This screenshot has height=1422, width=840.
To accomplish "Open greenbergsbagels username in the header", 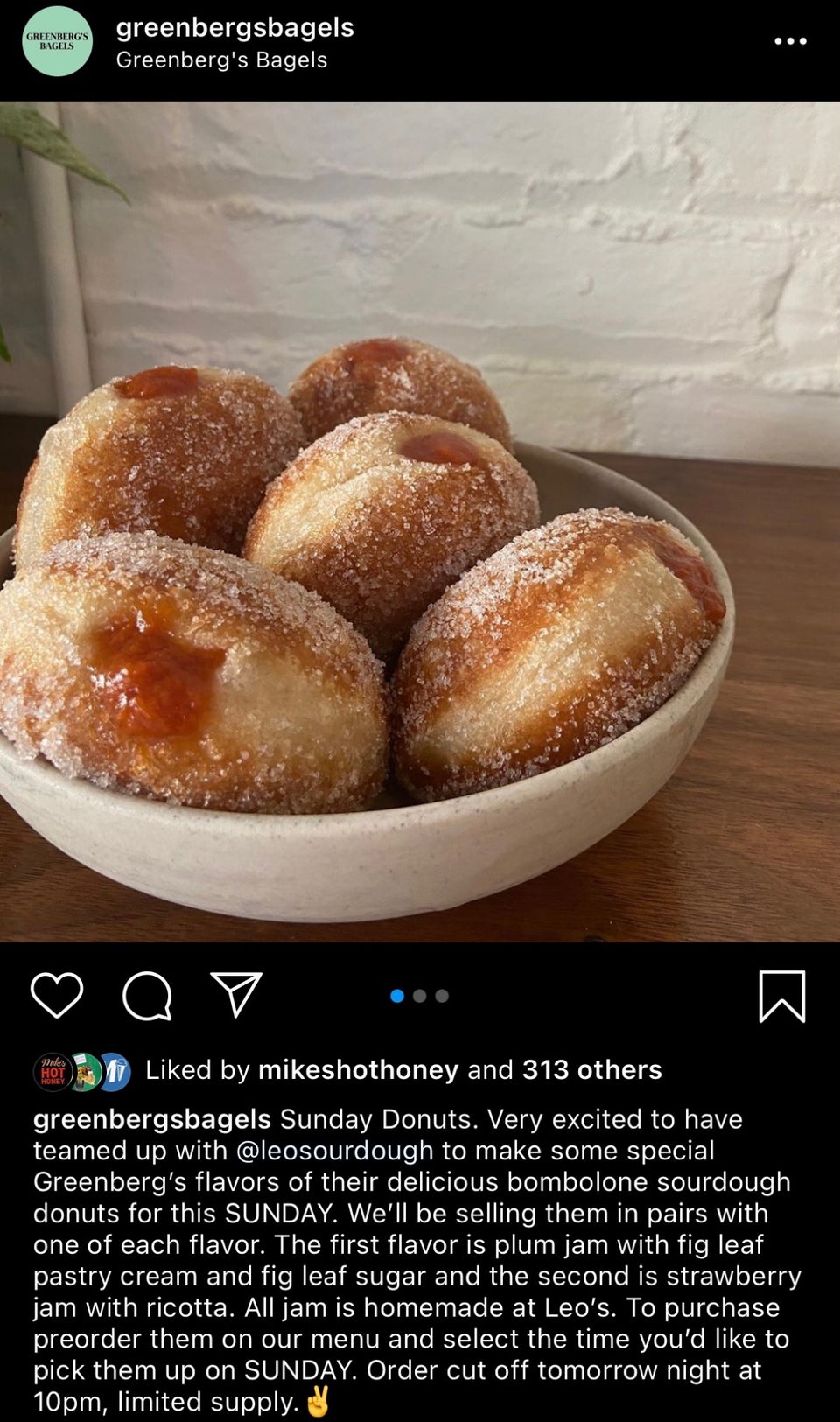I will click(x=234, y=28).
